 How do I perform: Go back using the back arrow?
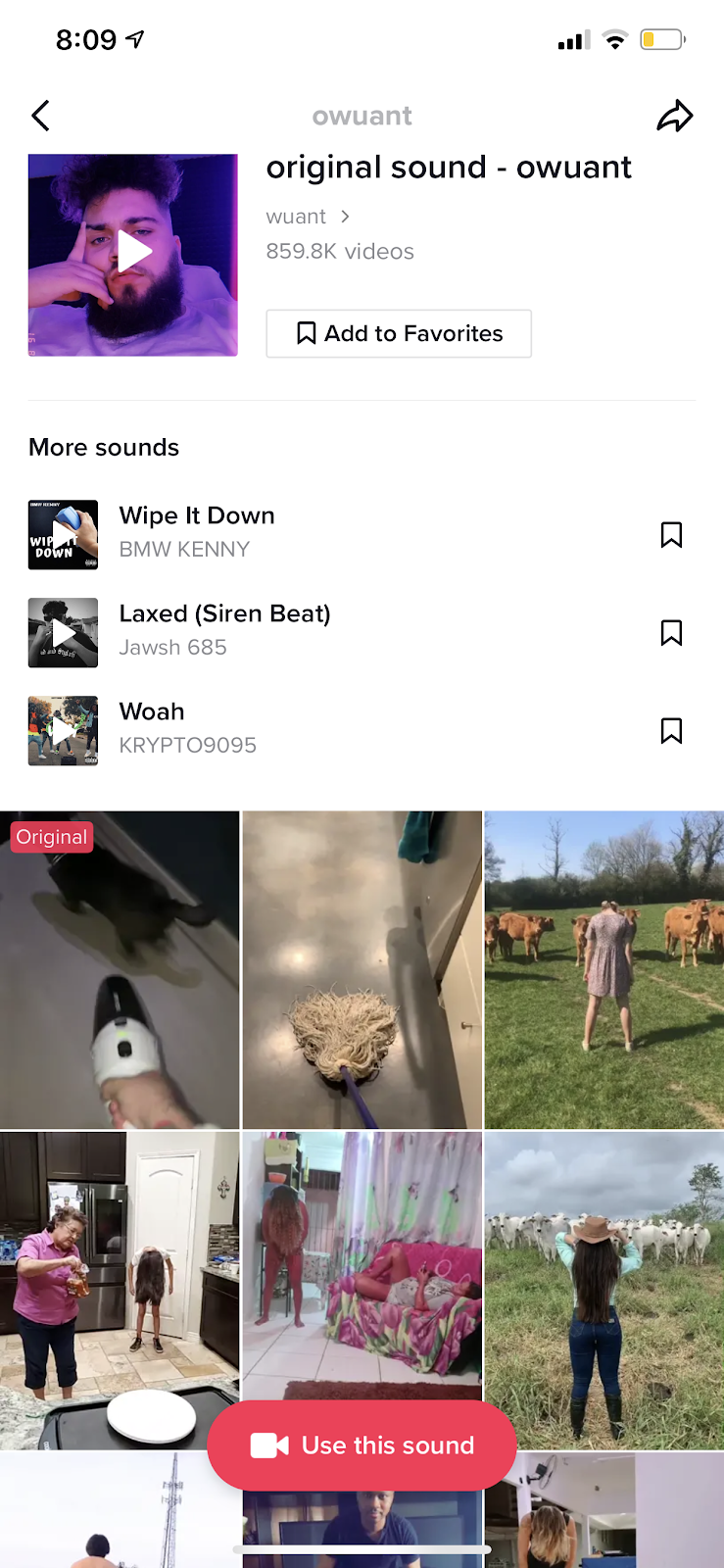[40, 116]
